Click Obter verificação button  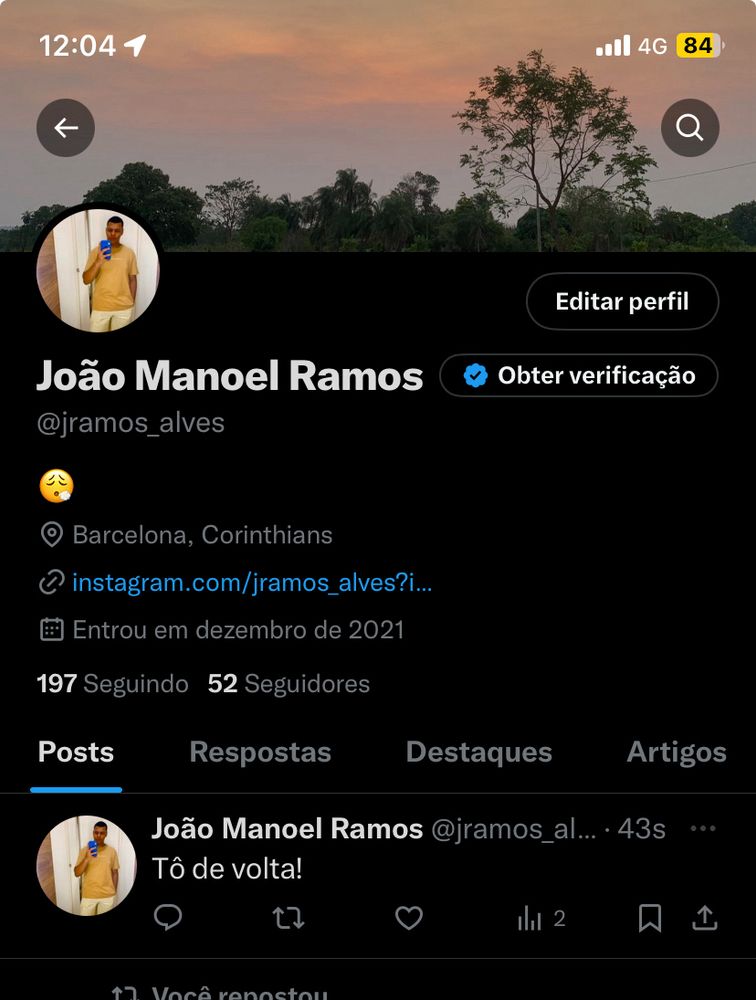[578, 376]
